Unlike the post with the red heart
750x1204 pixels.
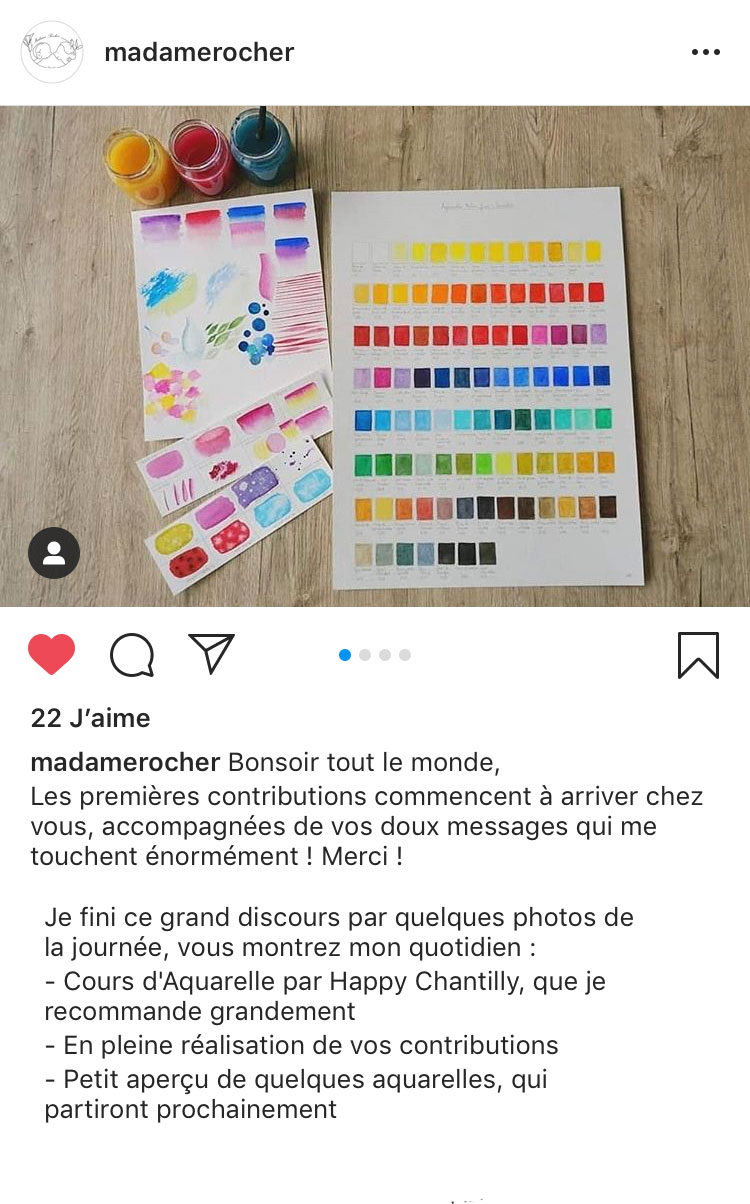point(52,655)
